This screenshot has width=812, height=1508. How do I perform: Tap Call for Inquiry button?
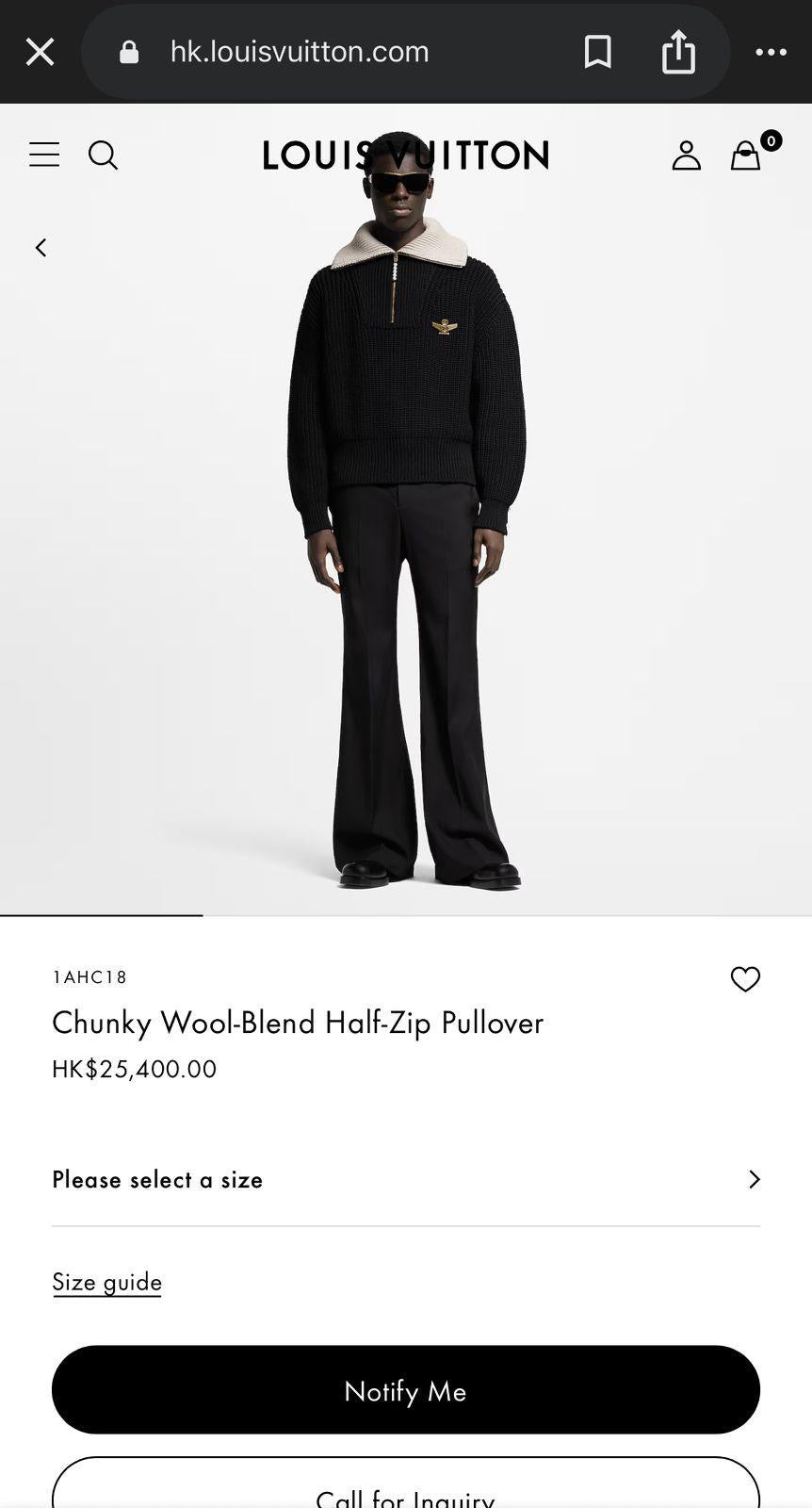[405, 1491]
